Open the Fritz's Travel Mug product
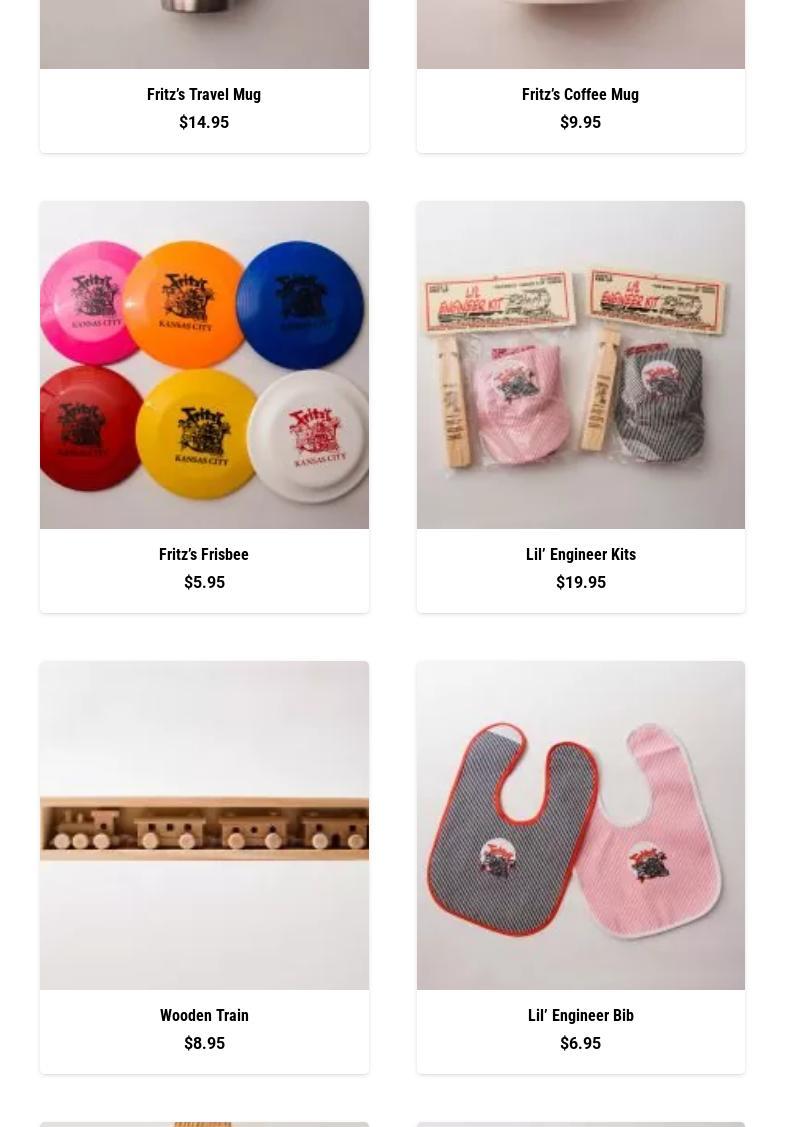The width and height of the screenshot is (785, 1127). click(204, 94)
